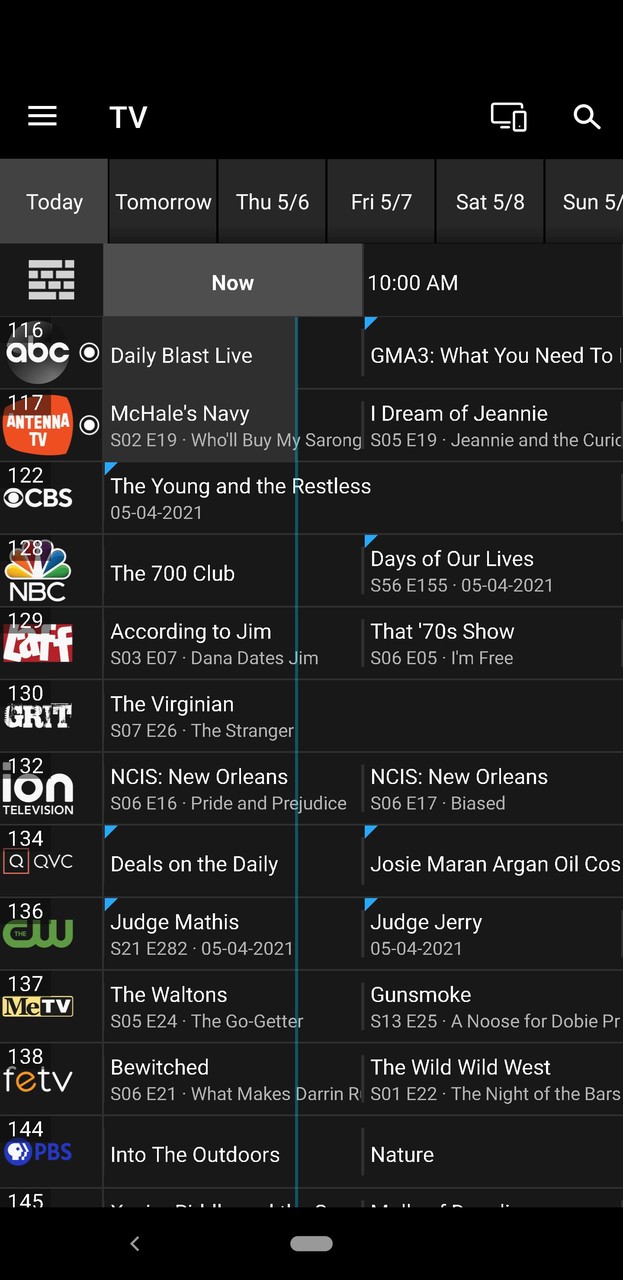The image size is (623, 1280).
Task: Open According to Jim listing
Action: pos(230,643)
